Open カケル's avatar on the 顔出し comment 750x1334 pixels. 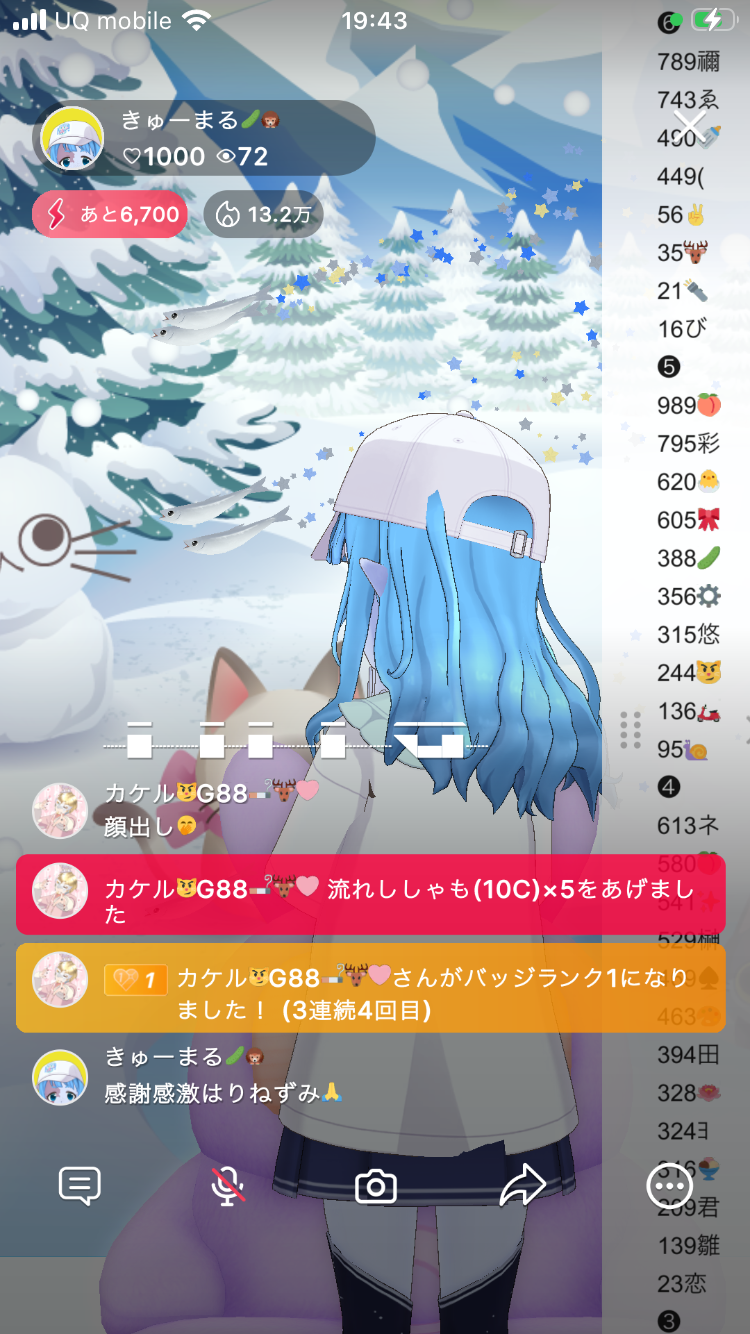[60, 810]
